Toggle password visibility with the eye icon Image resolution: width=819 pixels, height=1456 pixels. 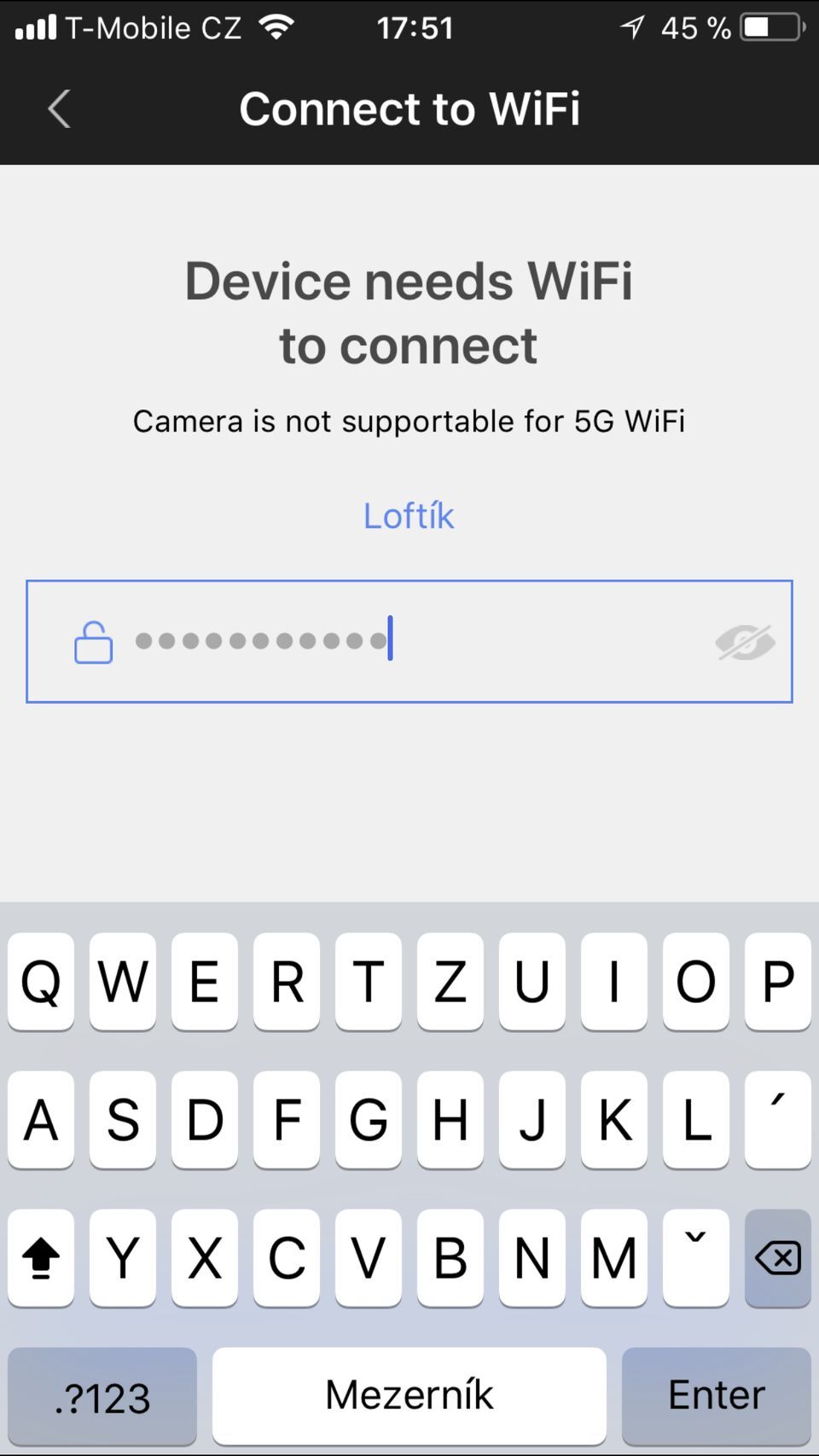(x=744, y=642)
